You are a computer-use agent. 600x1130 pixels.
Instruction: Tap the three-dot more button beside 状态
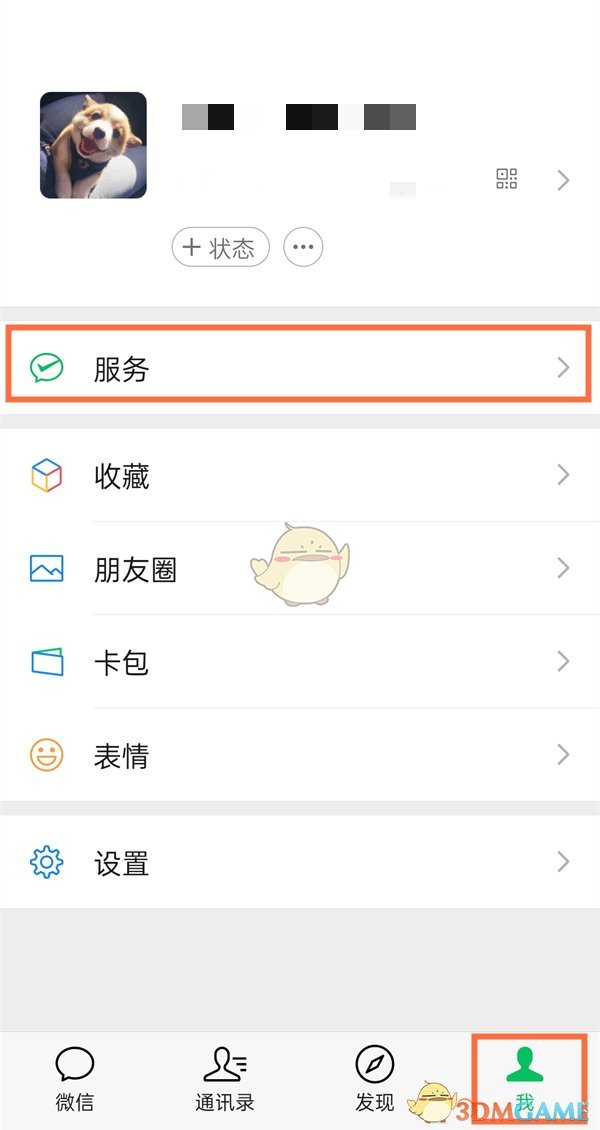(303, 247)
